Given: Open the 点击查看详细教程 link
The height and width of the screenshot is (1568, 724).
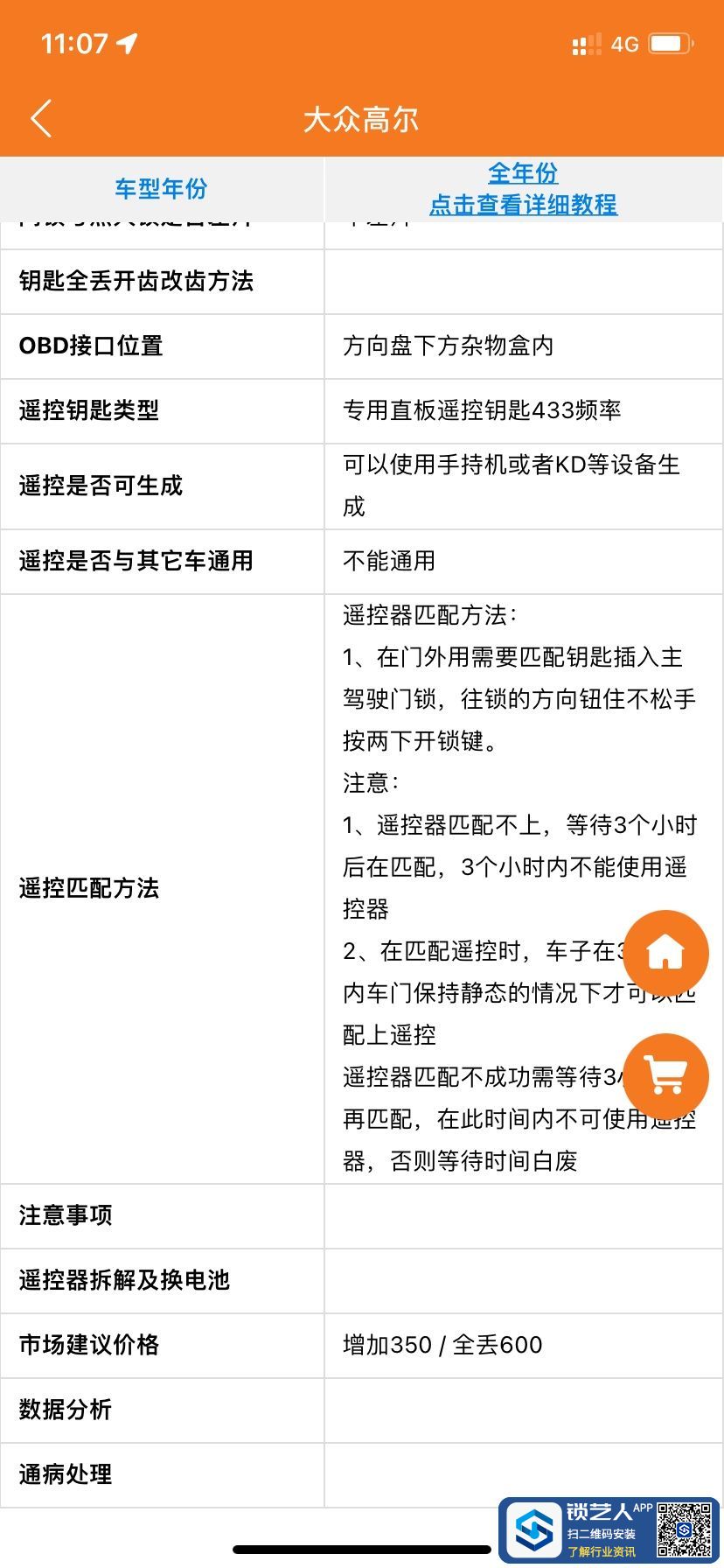Looking at the screenshot, I should (x=523, y=205).
